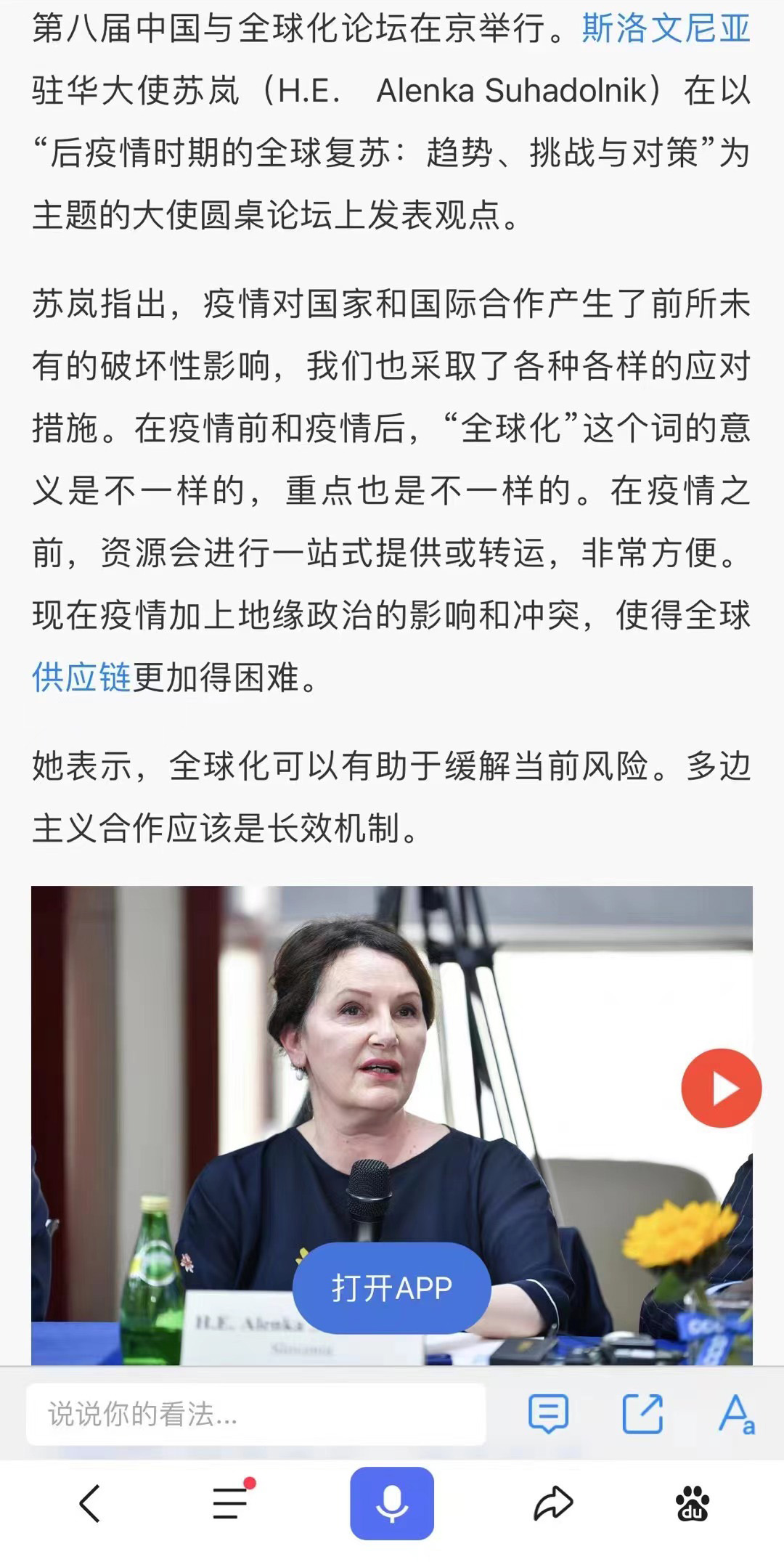Tap the 说说你的看法 comment field
The height and width of the screenshot is (1562, 784).
256,1414
